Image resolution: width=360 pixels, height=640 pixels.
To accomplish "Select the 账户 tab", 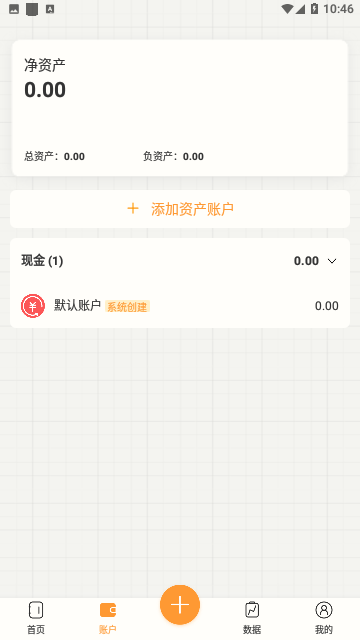I will click(x=108, y=618).
